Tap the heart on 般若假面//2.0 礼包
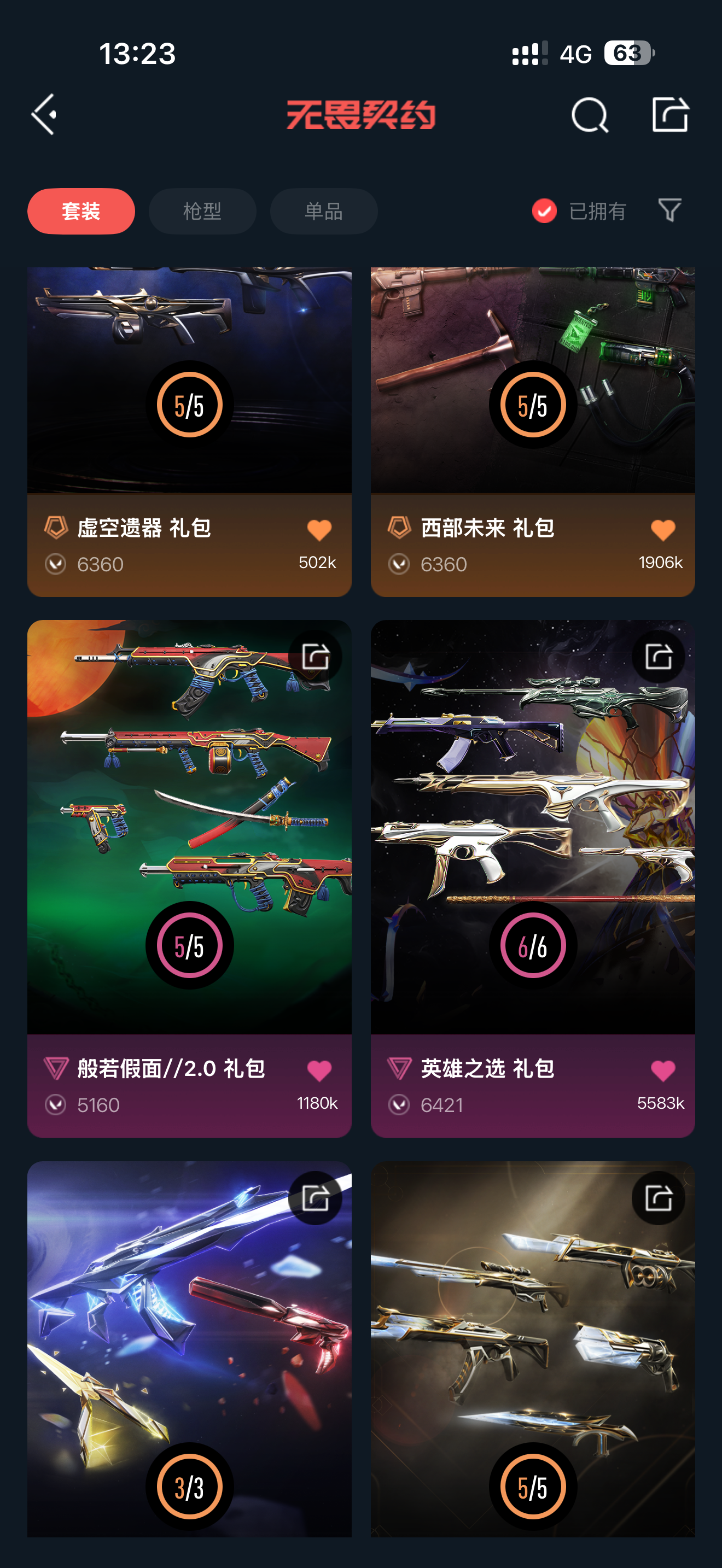Viewport: 722px width, 1568px height. (319, 1070)
